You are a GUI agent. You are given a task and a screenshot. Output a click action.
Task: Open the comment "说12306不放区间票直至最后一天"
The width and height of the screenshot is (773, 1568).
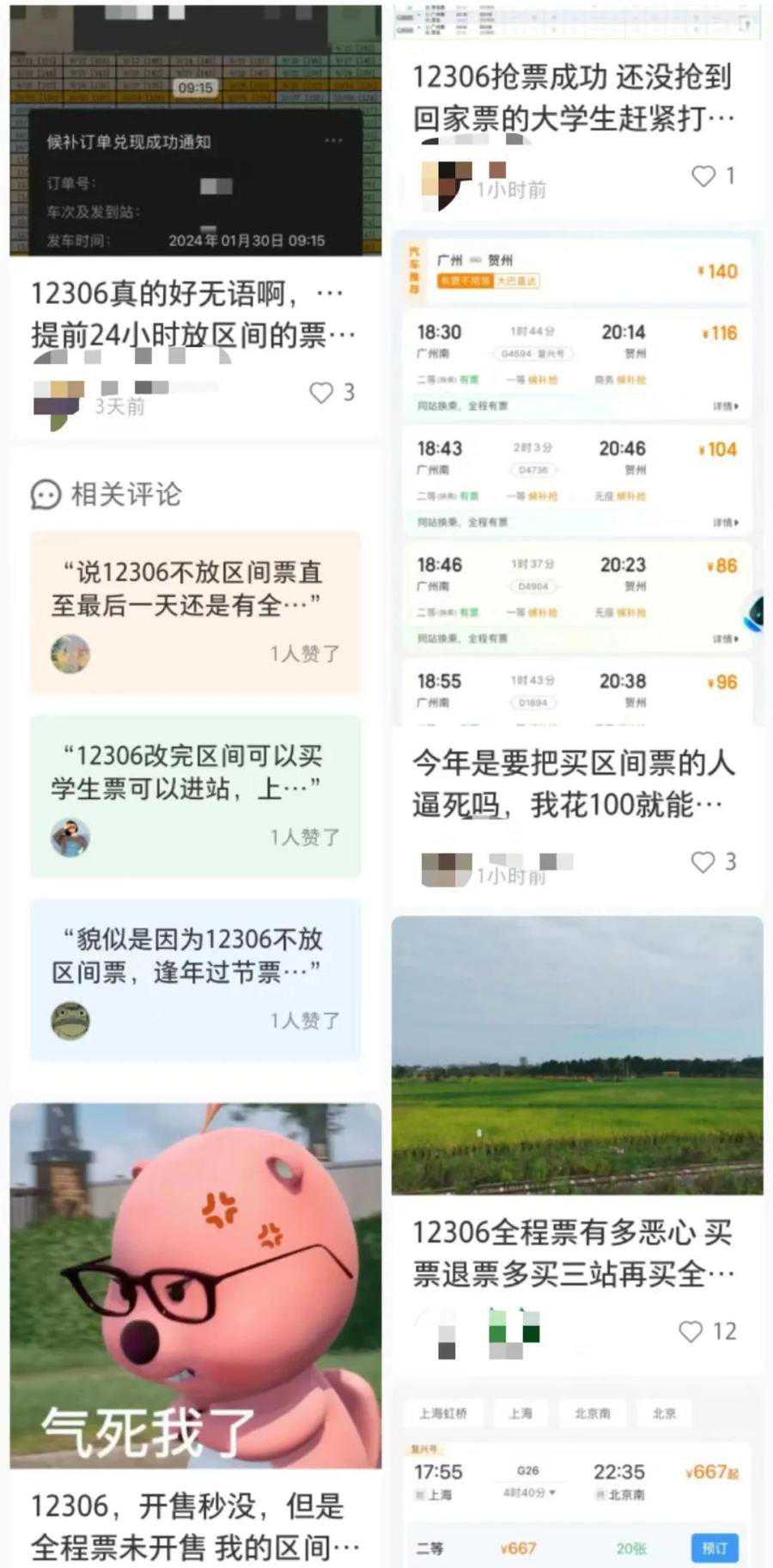tap(195, 589)
